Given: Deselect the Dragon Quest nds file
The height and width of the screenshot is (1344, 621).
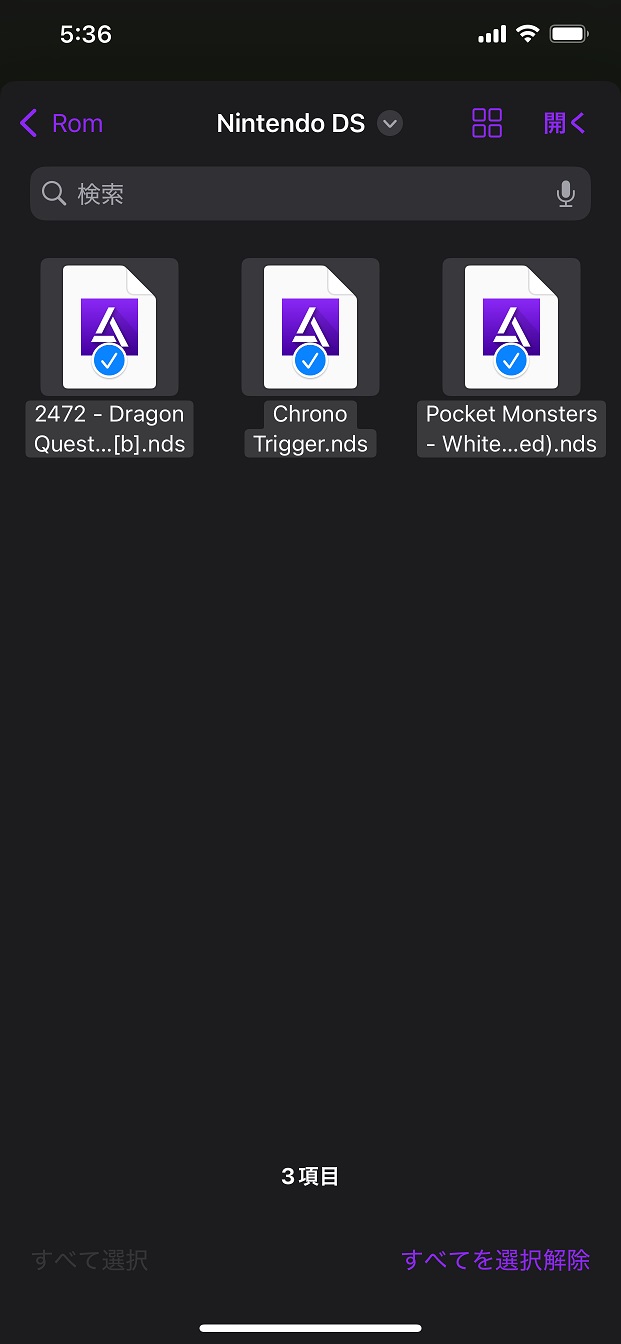Looking at the screenshot, I should (109, 327).
